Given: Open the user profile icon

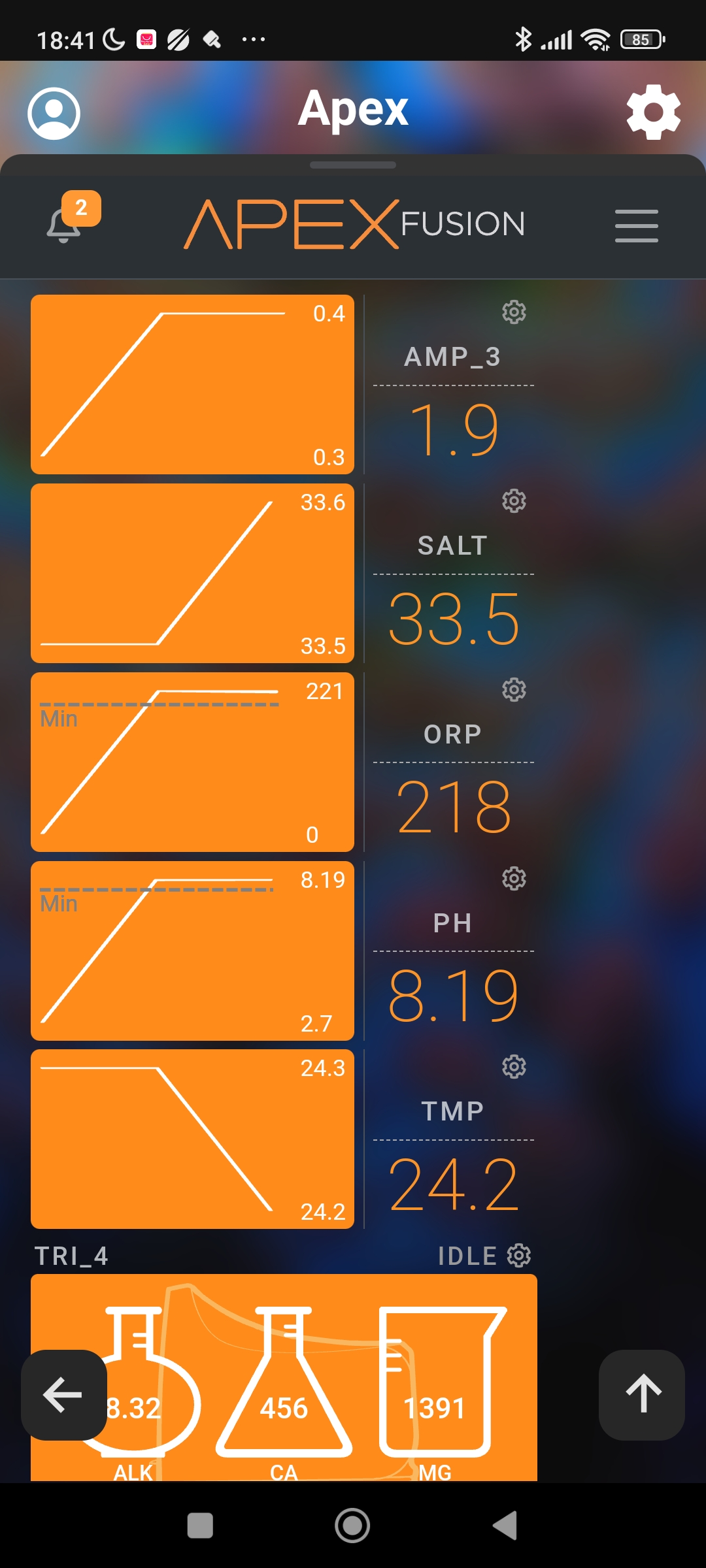Looking at the screenshot, I should (x=54, y=113).
